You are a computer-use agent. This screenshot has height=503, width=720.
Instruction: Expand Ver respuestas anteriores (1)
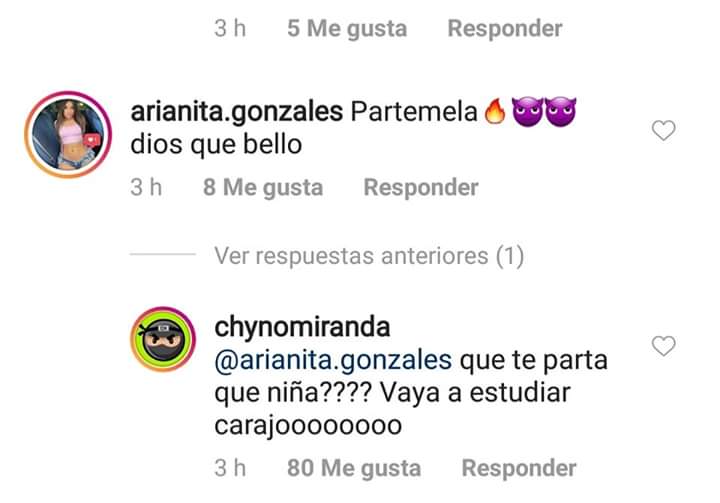click(369, 257)
